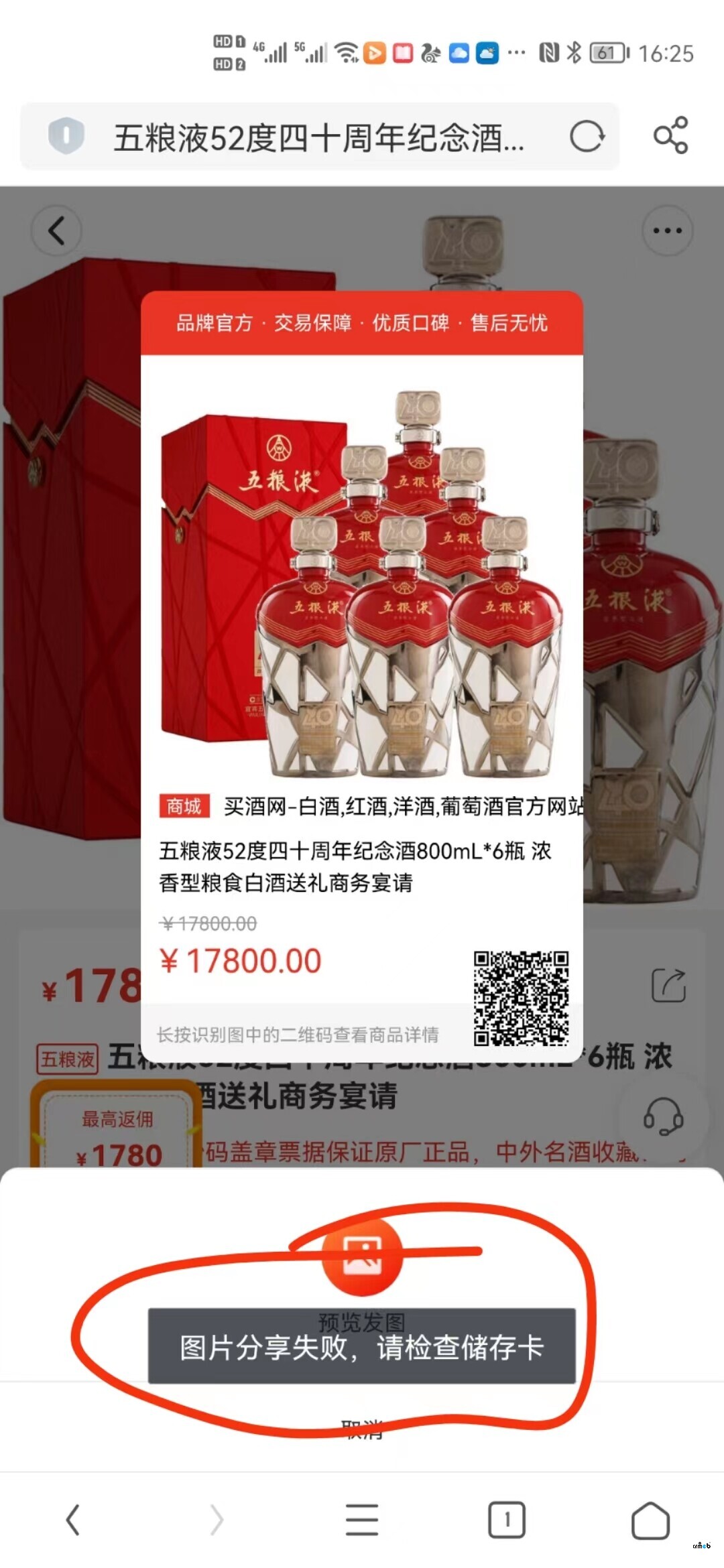Share this page via the browser share icon
This screenshot has height=1568, width=724.
click(x=670, y=136)
